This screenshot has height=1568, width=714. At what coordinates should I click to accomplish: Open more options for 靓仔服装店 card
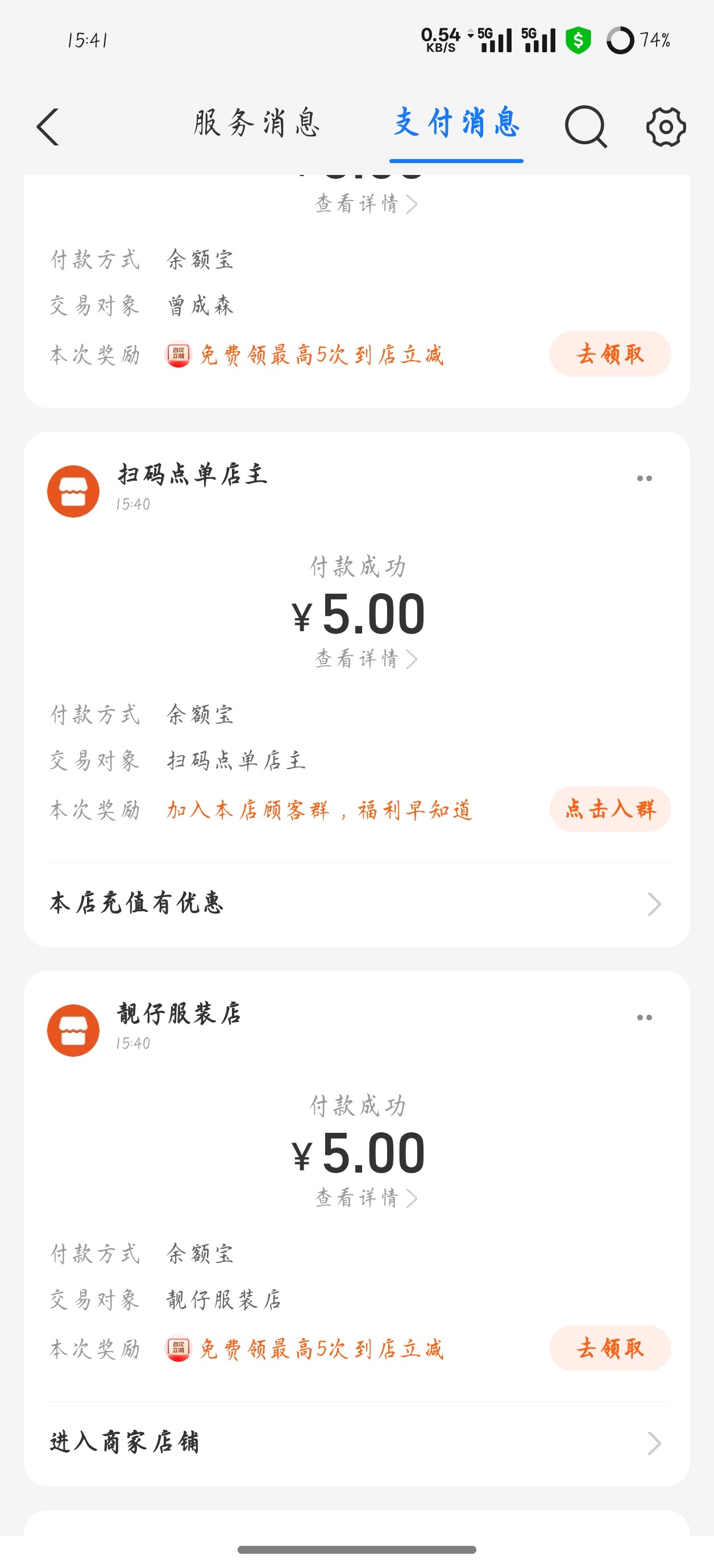coord(644,1017)
